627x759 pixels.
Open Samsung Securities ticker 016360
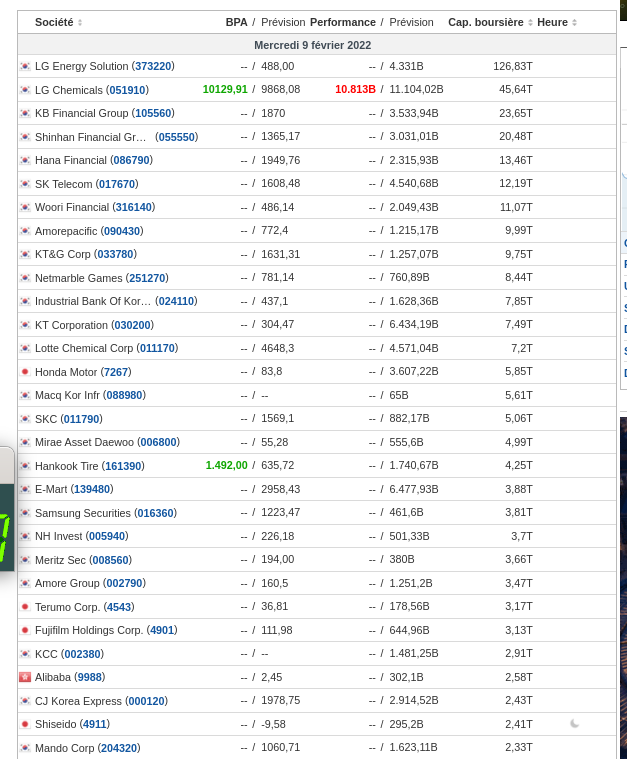(155, 513)
